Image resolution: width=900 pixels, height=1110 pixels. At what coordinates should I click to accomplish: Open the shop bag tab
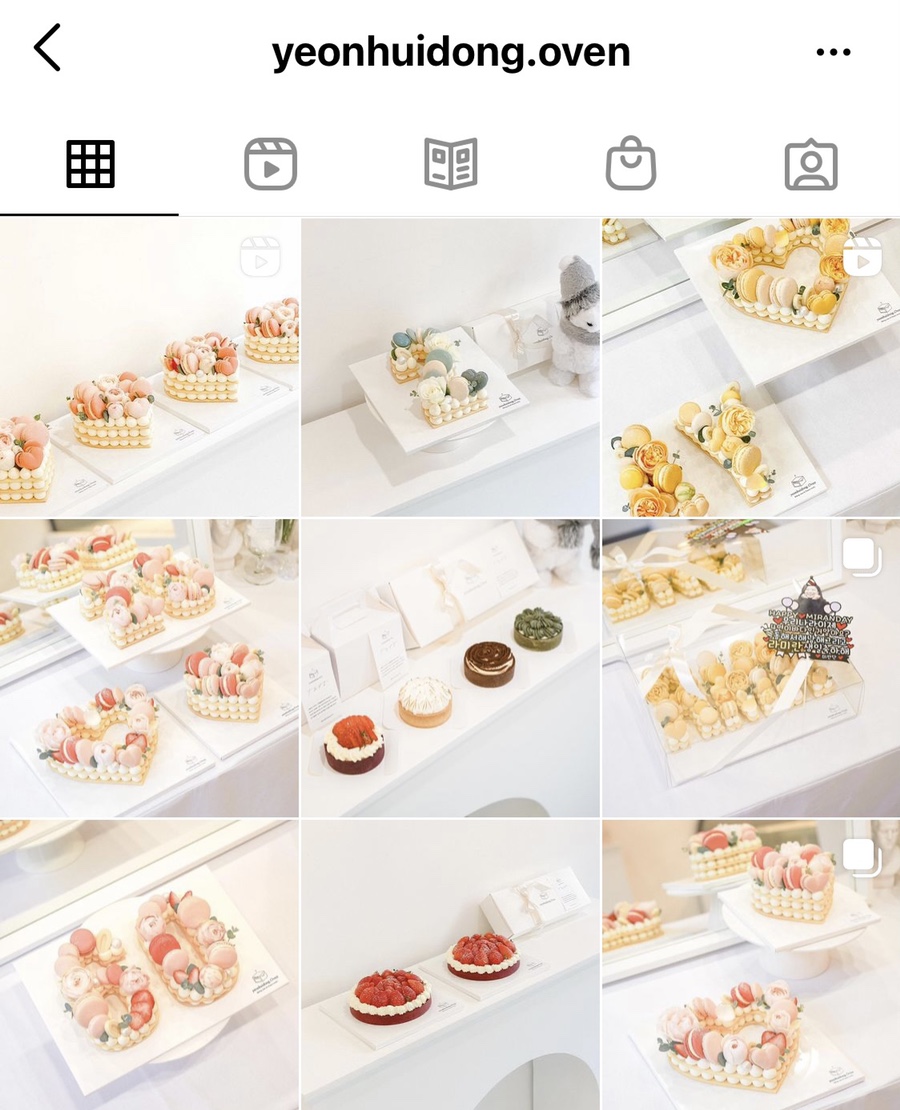pos(631,164)
